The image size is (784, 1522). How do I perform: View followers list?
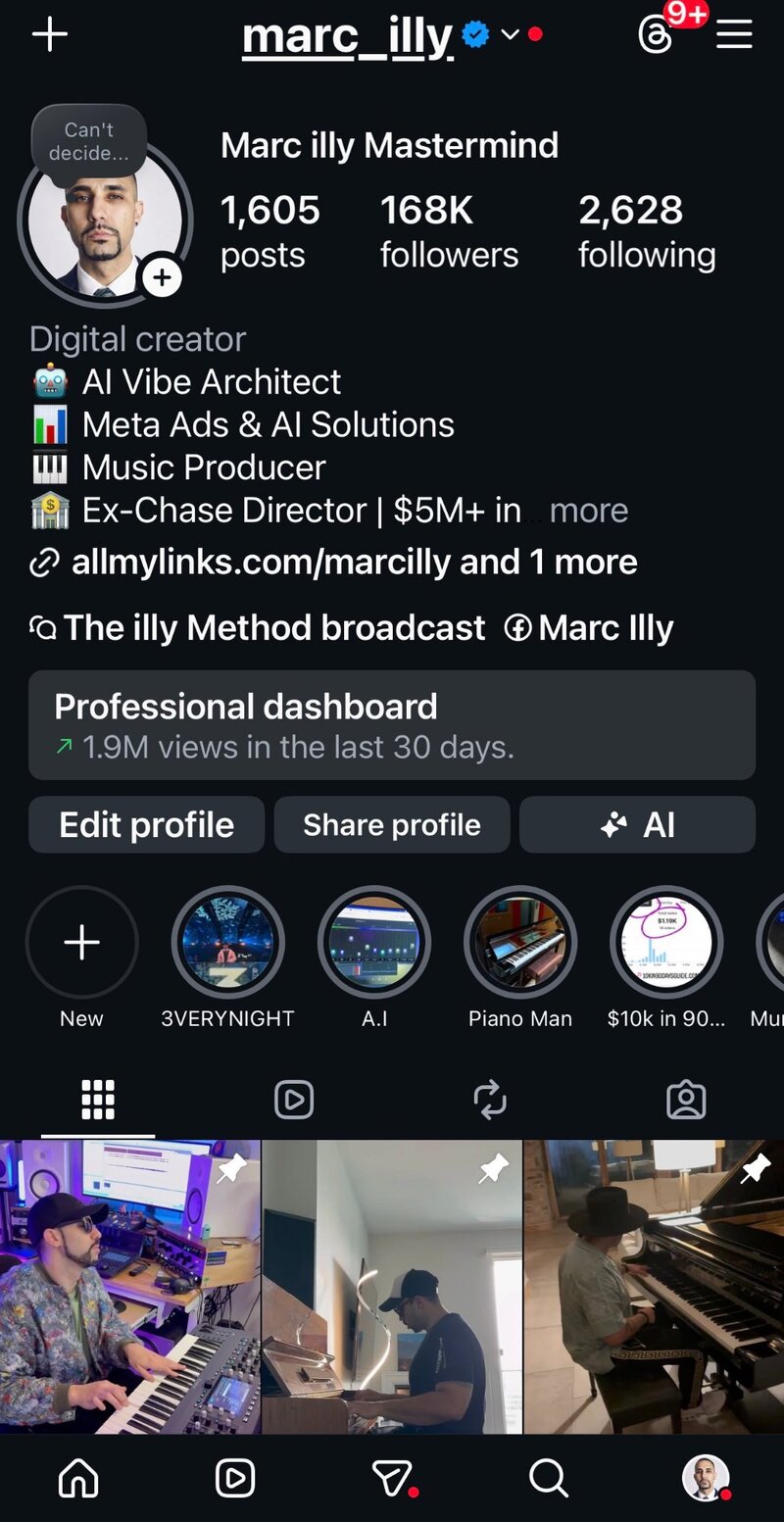(449, 230)
